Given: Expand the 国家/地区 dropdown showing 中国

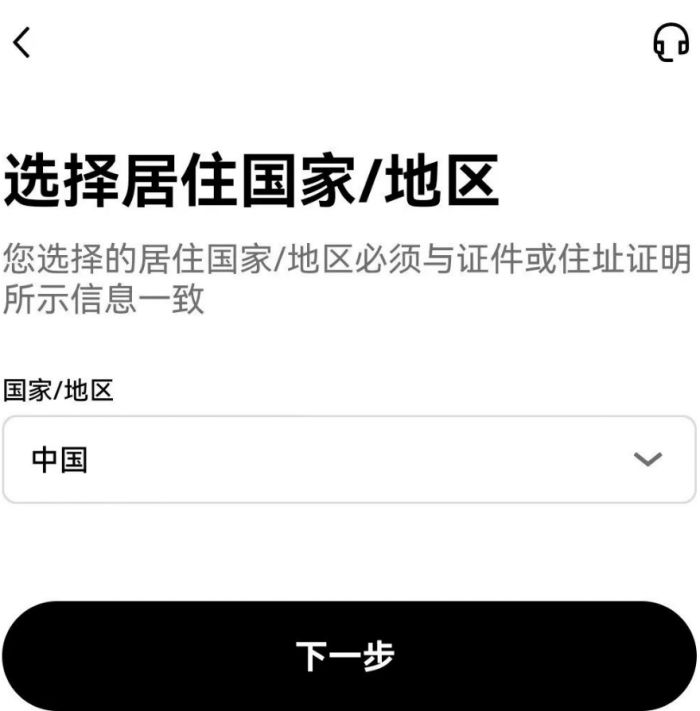Looking at the screenshot, I should [349, 460].
